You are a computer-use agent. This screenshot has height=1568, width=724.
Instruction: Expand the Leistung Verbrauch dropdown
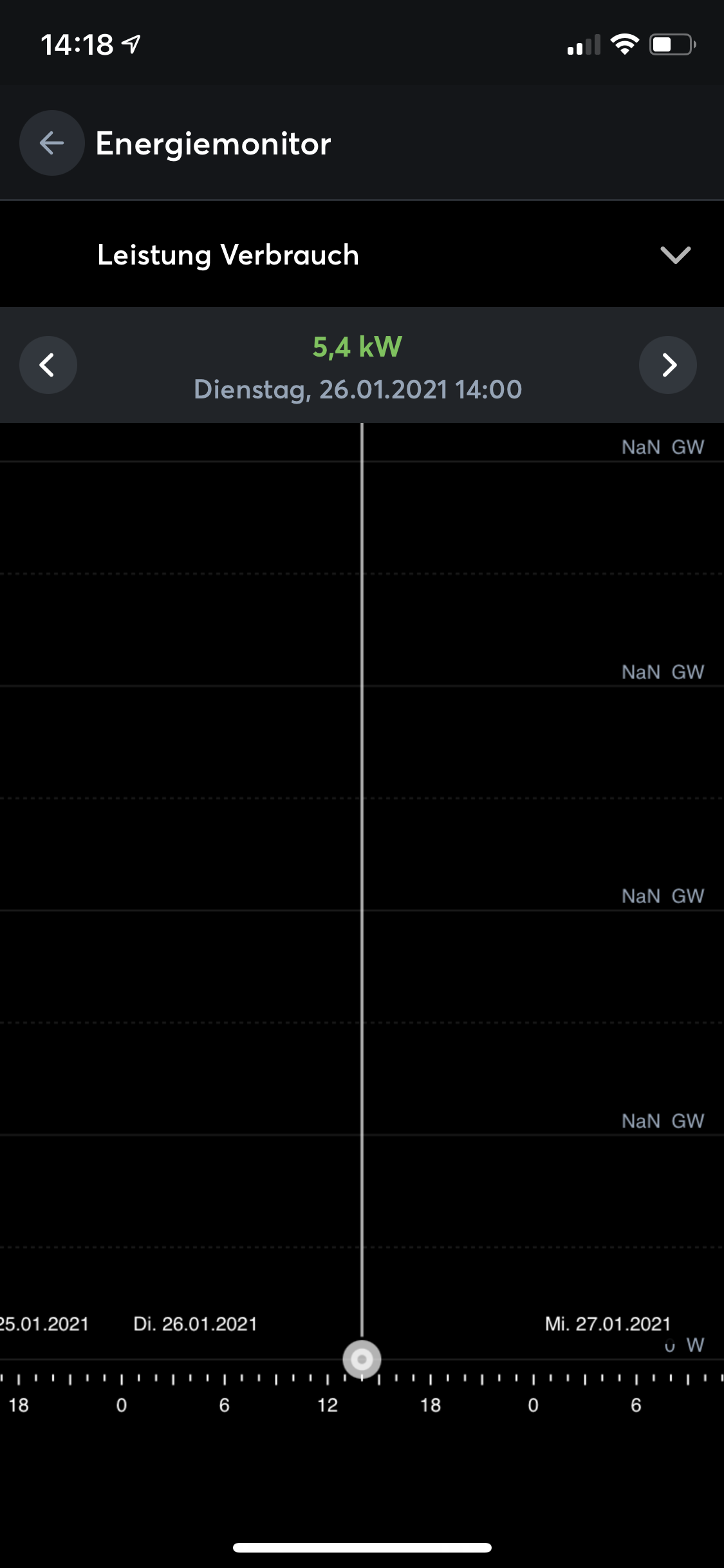coord(675,255)
